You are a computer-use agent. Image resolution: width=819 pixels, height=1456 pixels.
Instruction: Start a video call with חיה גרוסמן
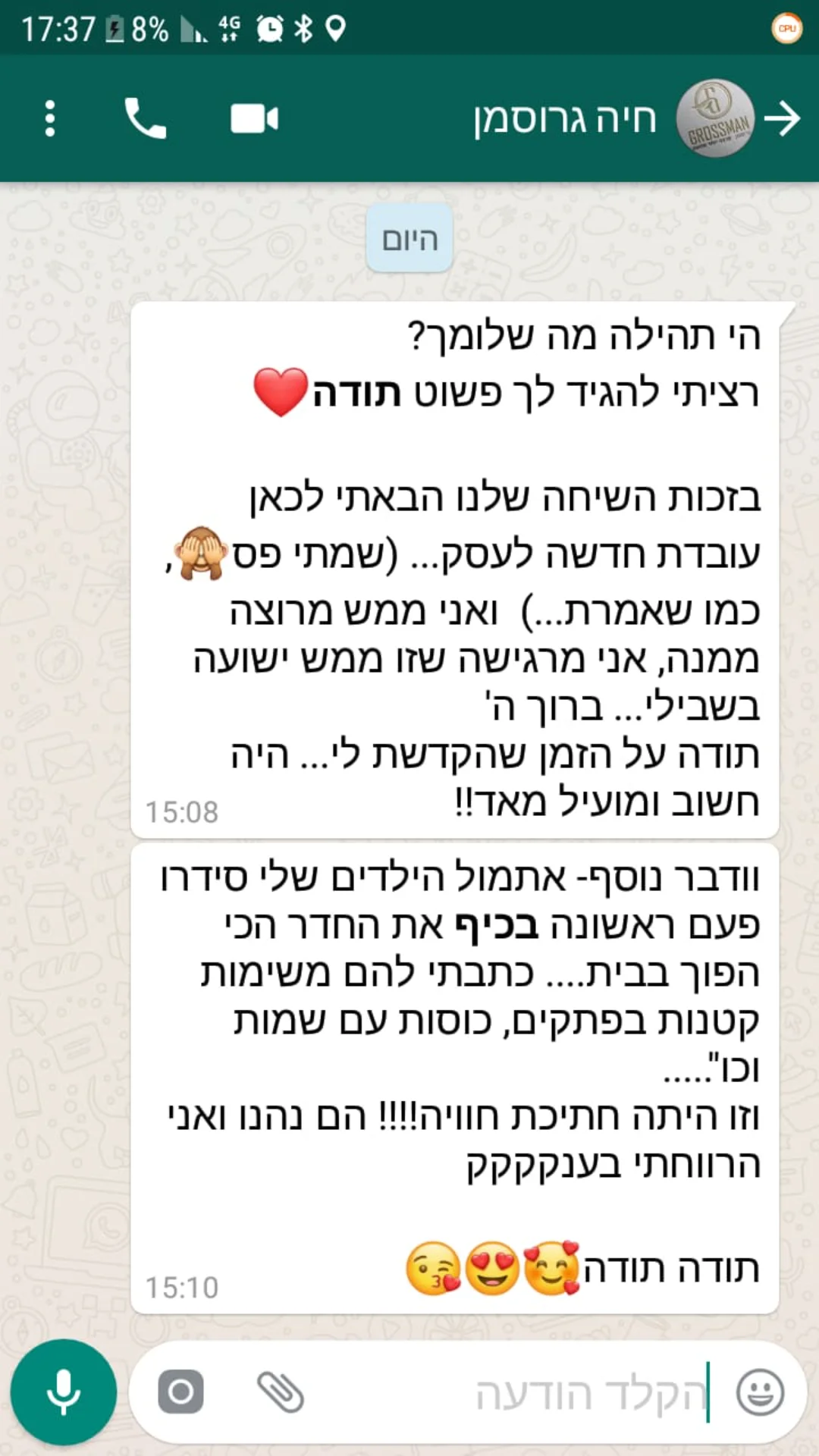point(254,119)
